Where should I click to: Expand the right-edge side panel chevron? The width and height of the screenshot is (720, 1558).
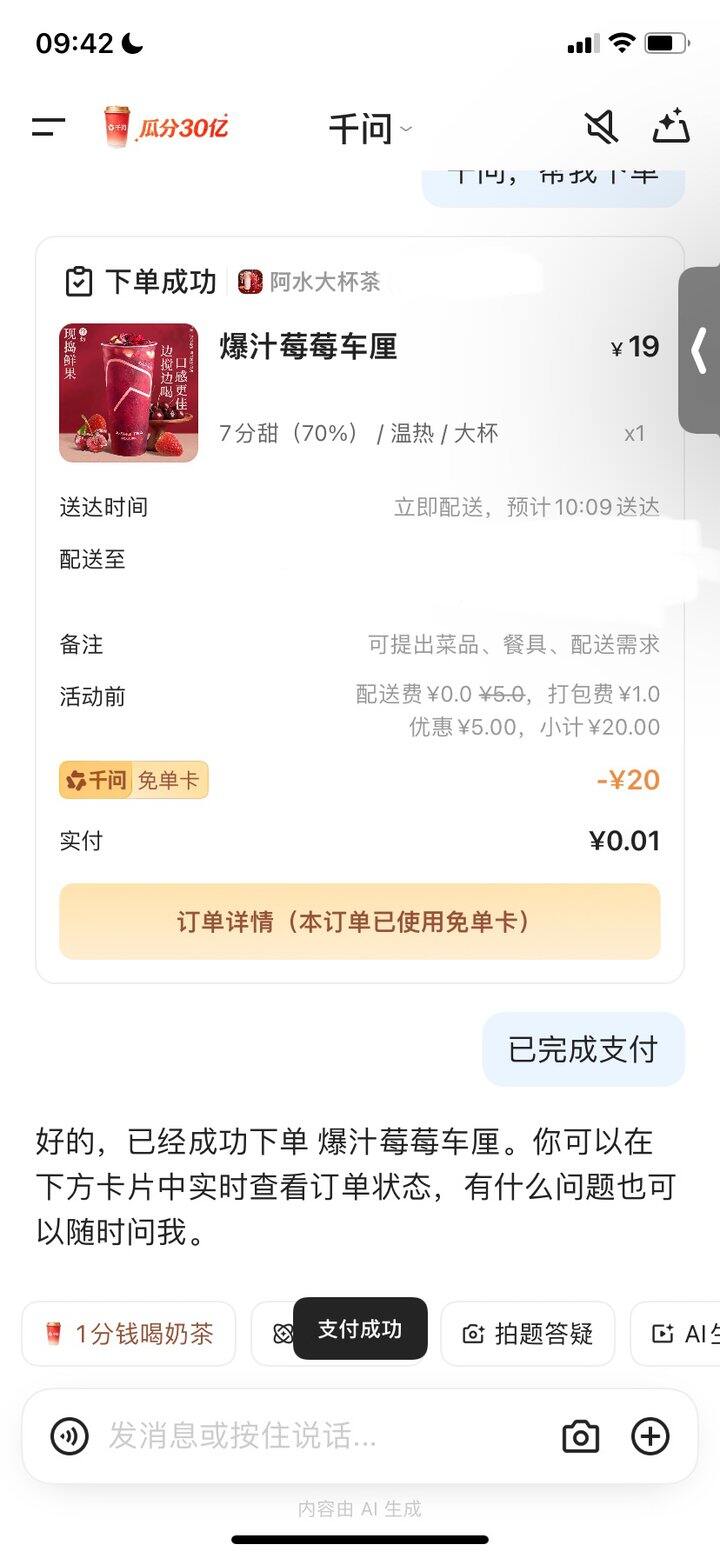point(700,352)
